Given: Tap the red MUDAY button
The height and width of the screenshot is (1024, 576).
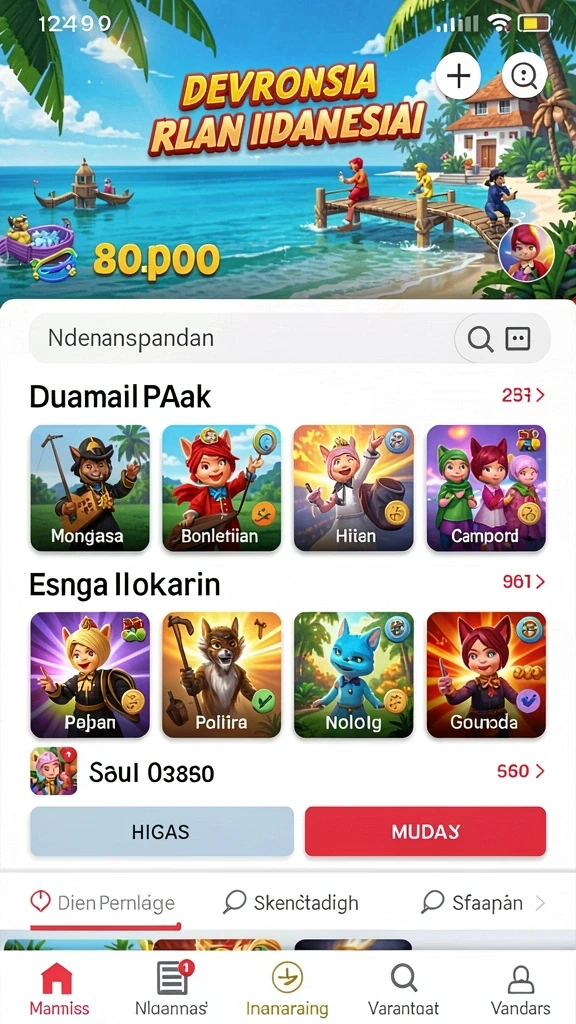Looking at the screenshot, I should coord(425,831).
